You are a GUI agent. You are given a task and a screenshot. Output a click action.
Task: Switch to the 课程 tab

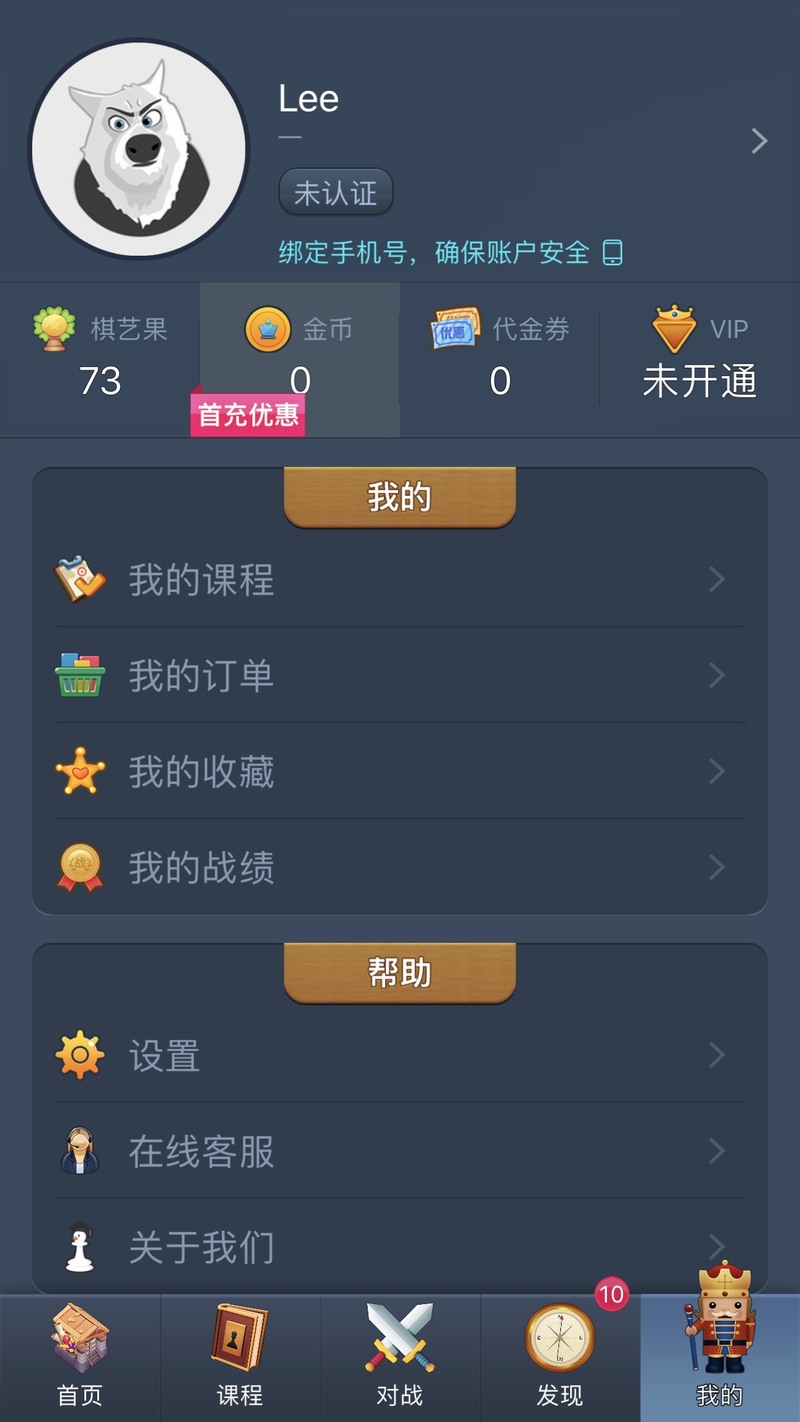[240, 1358]
